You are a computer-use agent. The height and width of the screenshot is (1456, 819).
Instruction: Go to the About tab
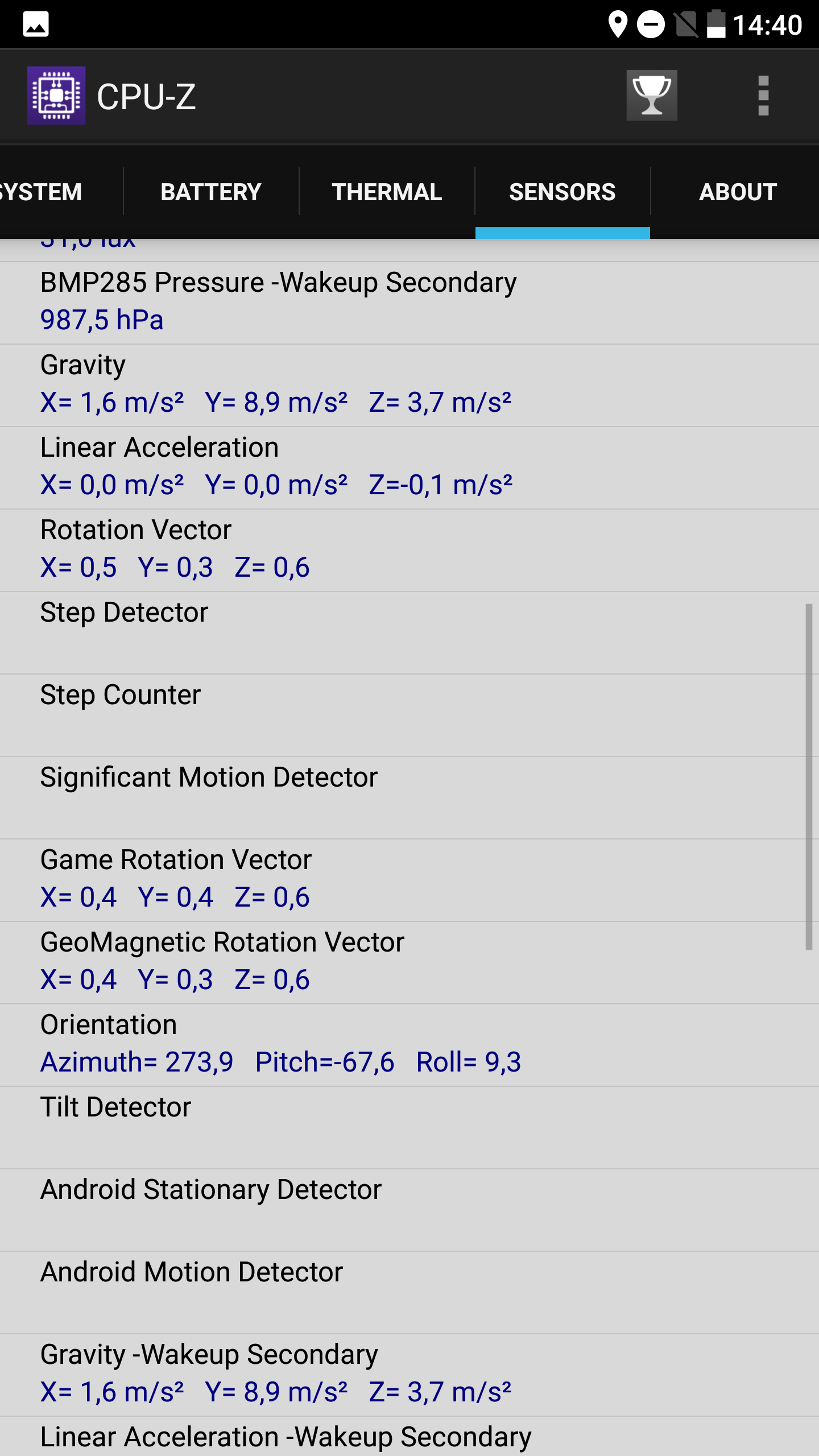click(x=738, y=192)
